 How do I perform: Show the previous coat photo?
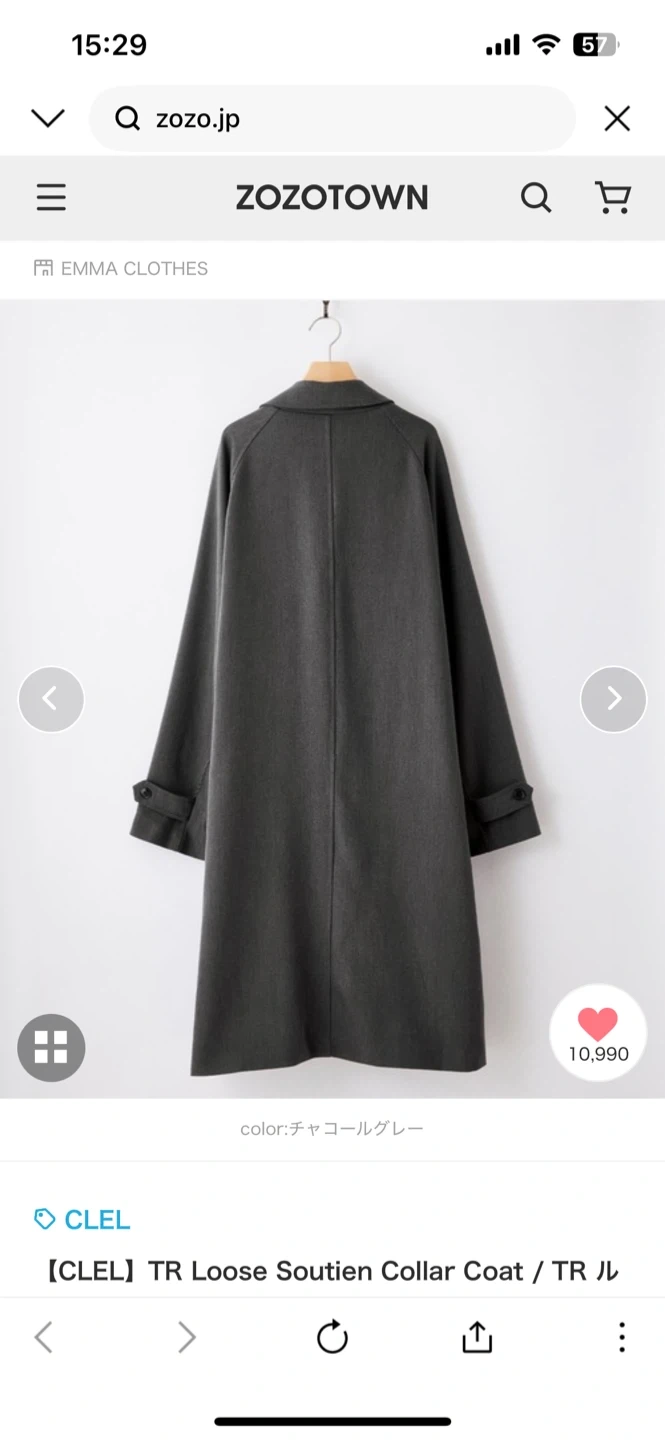tap(51, 699)
